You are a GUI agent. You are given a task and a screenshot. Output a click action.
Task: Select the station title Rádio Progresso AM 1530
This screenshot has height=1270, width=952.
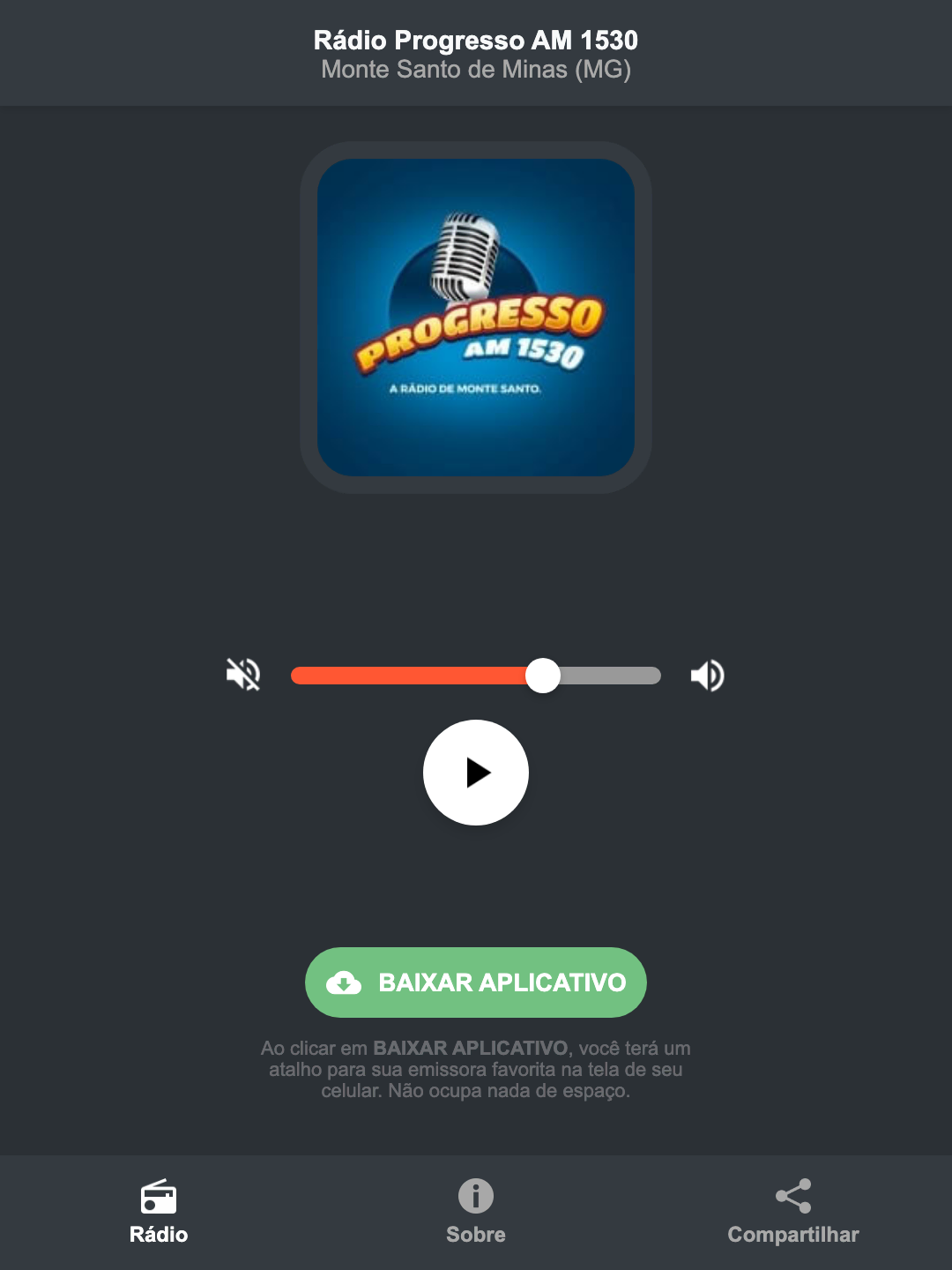475,39
